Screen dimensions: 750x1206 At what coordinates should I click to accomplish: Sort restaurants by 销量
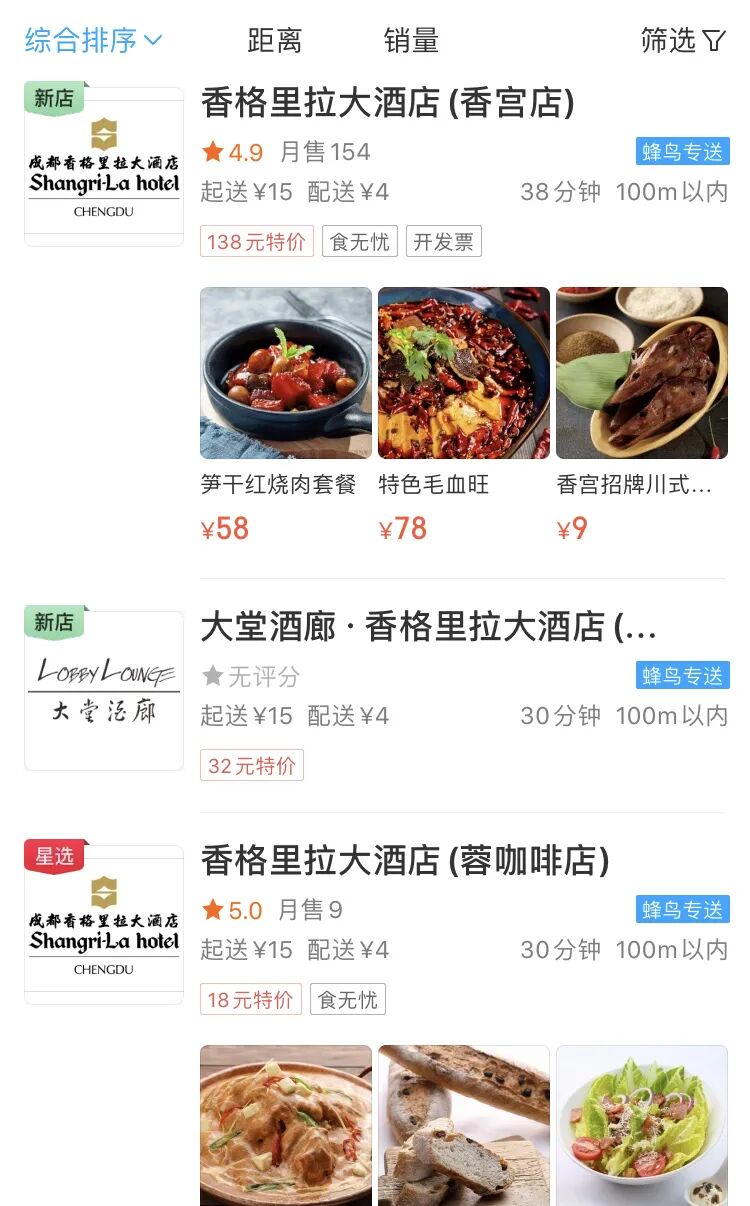pos(411,40)
